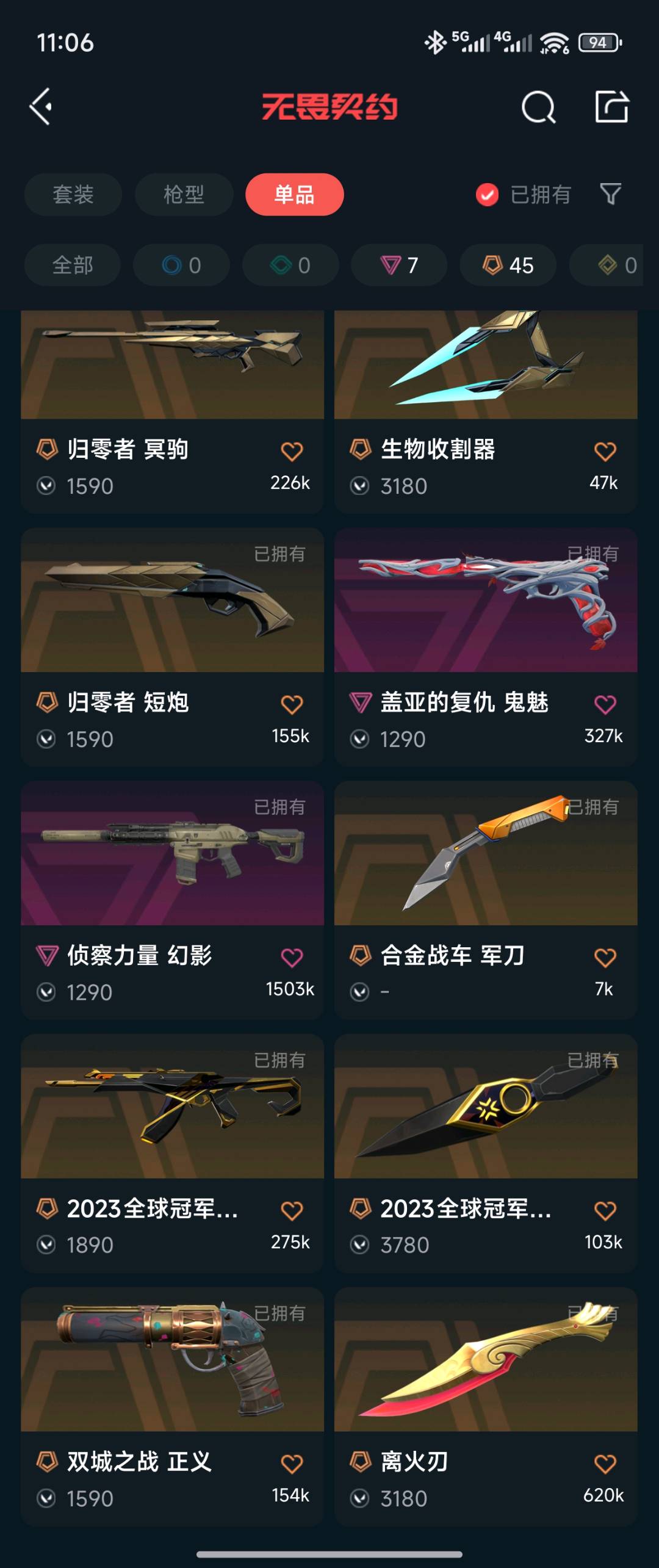The image size is (659, 1568).
Task: Switch to the 套装 tab
Action: [x=73, y=195]
